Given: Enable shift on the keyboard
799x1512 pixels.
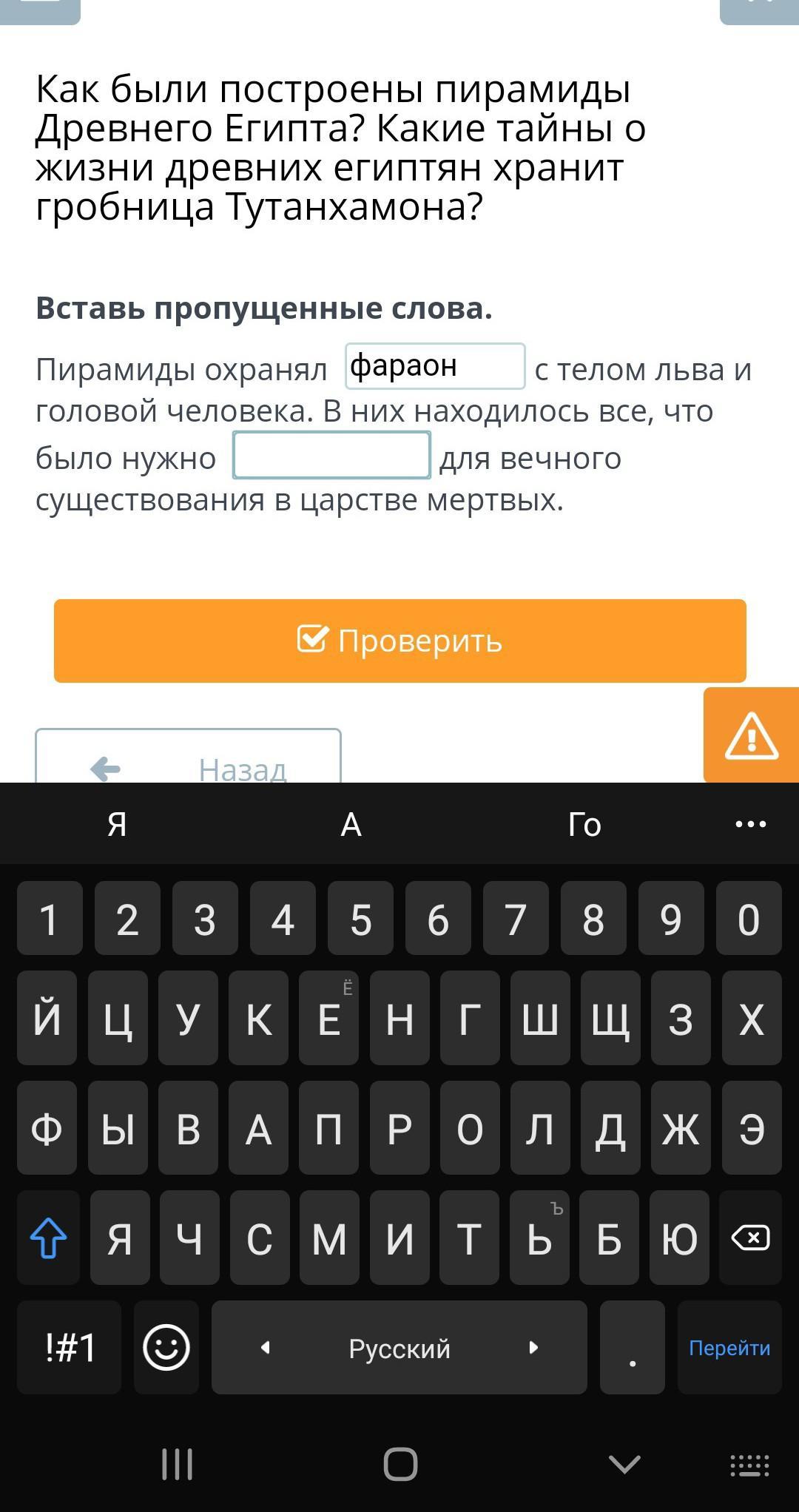Looking at the screenshot, I should tap(48, 1238).
